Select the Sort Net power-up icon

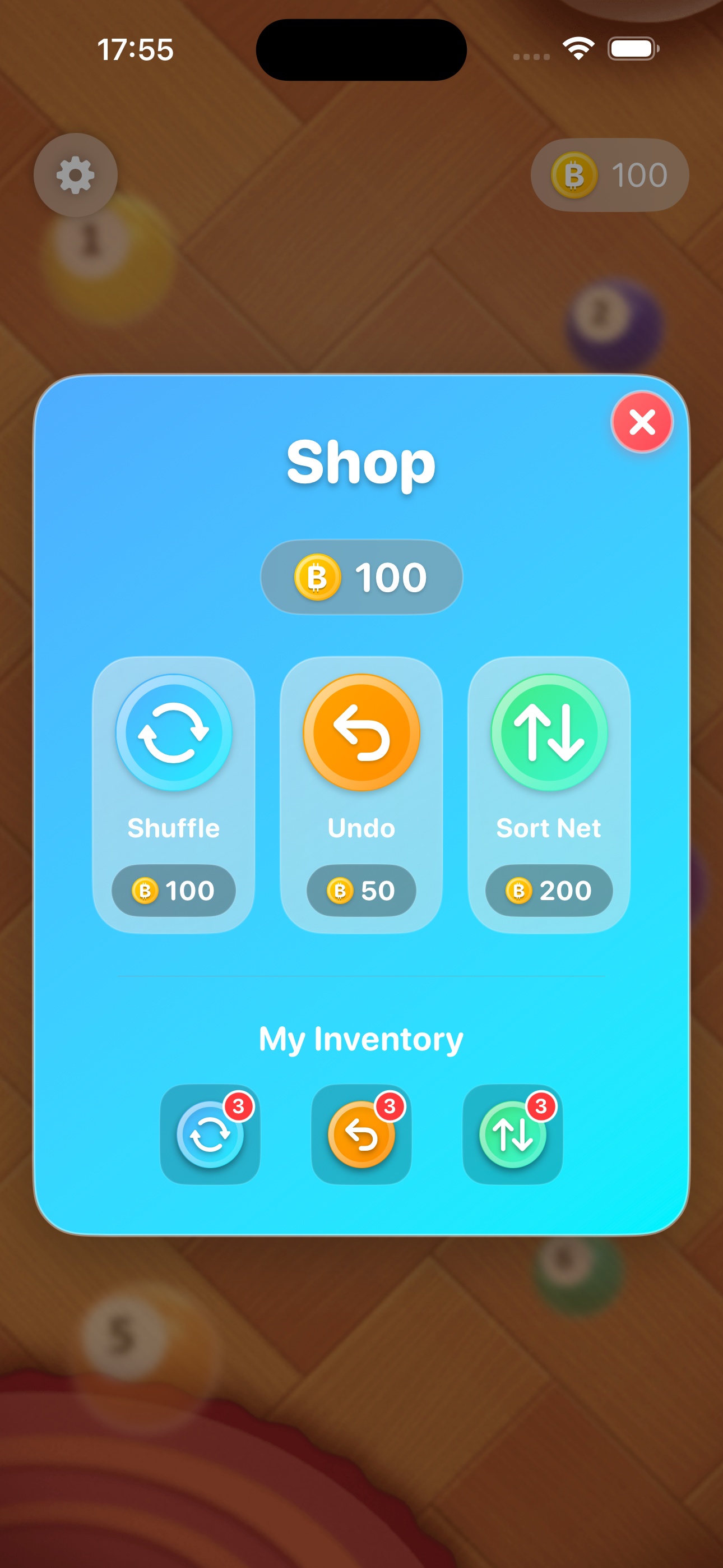click(548, 734)
